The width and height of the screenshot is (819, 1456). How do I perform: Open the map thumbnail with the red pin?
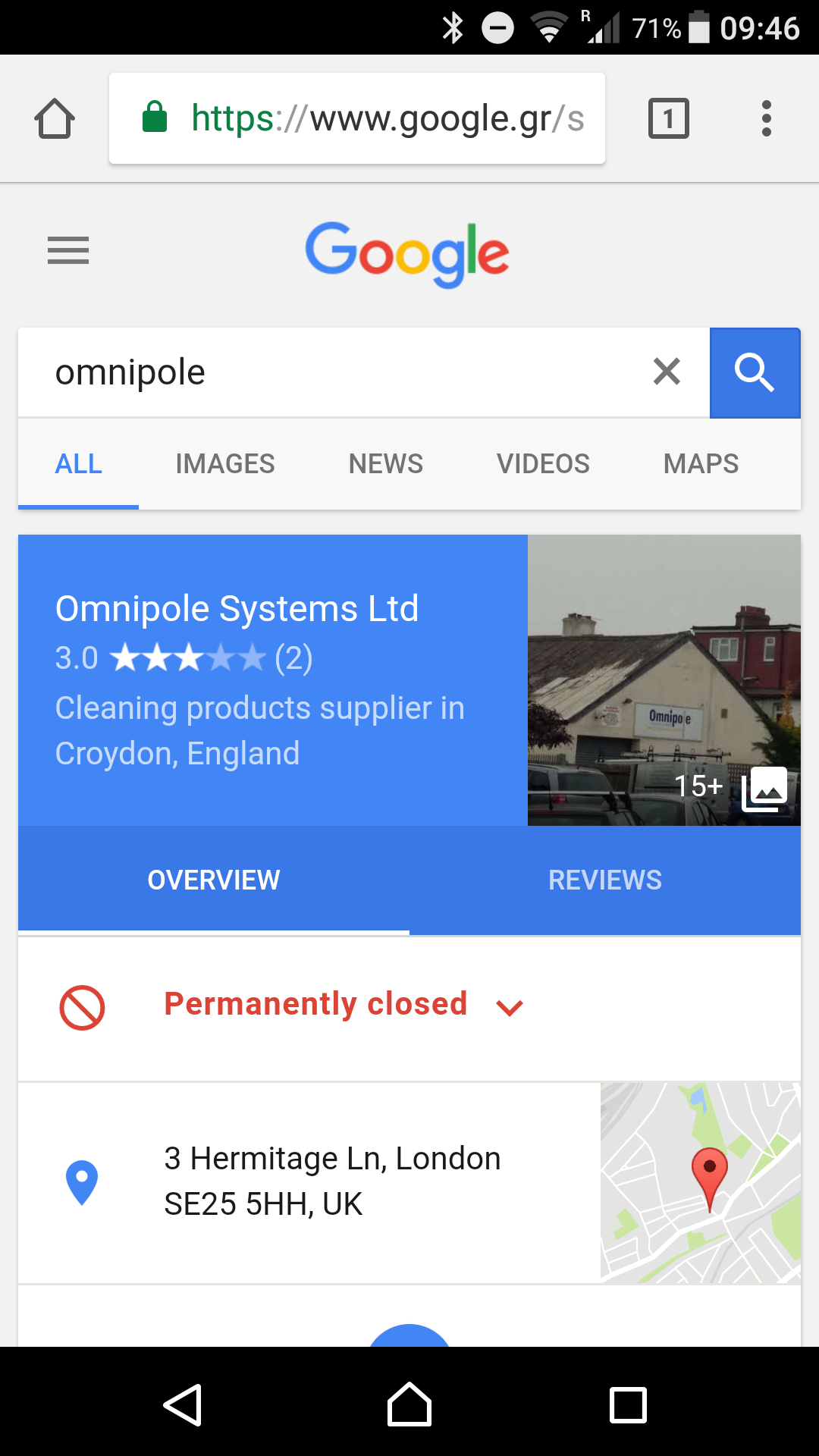tap(700, 1183)
